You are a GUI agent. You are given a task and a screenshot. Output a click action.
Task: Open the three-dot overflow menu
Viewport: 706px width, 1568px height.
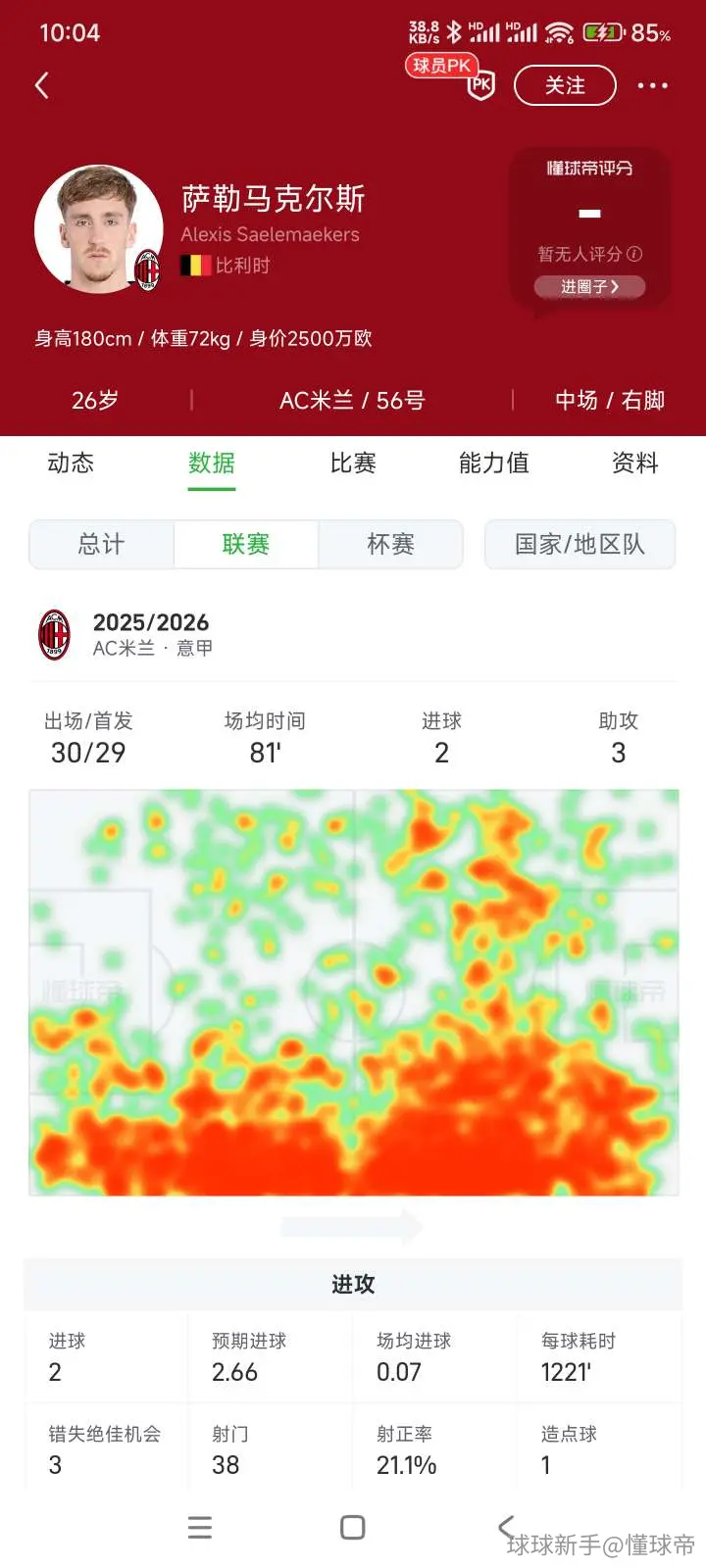point(653,85)
